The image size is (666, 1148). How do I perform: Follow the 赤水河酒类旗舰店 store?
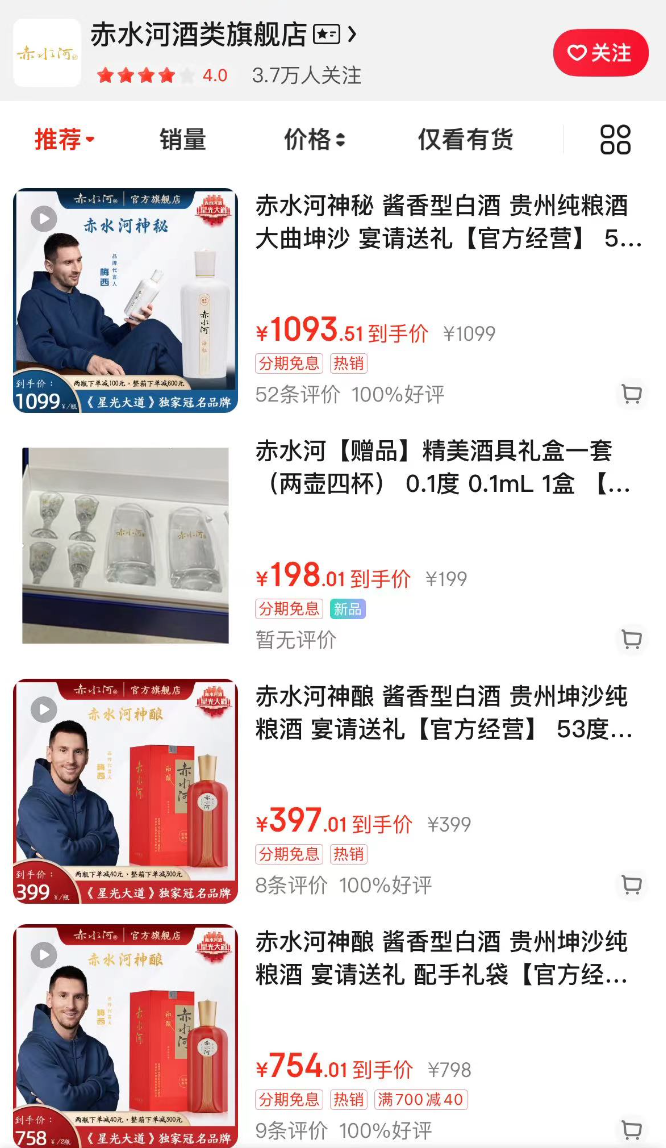click(600, 53)
